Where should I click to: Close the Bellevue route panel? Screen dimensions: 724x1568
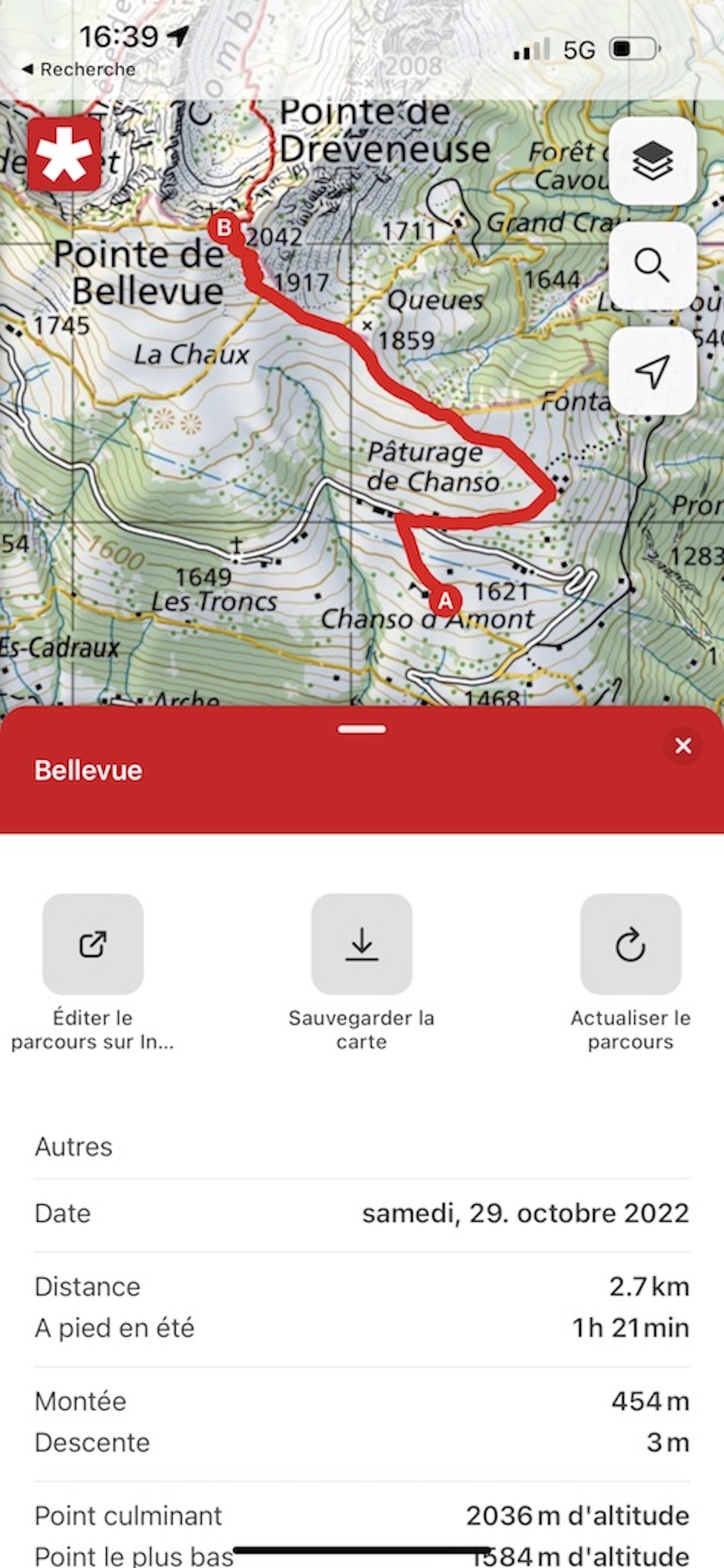point(682,745)
